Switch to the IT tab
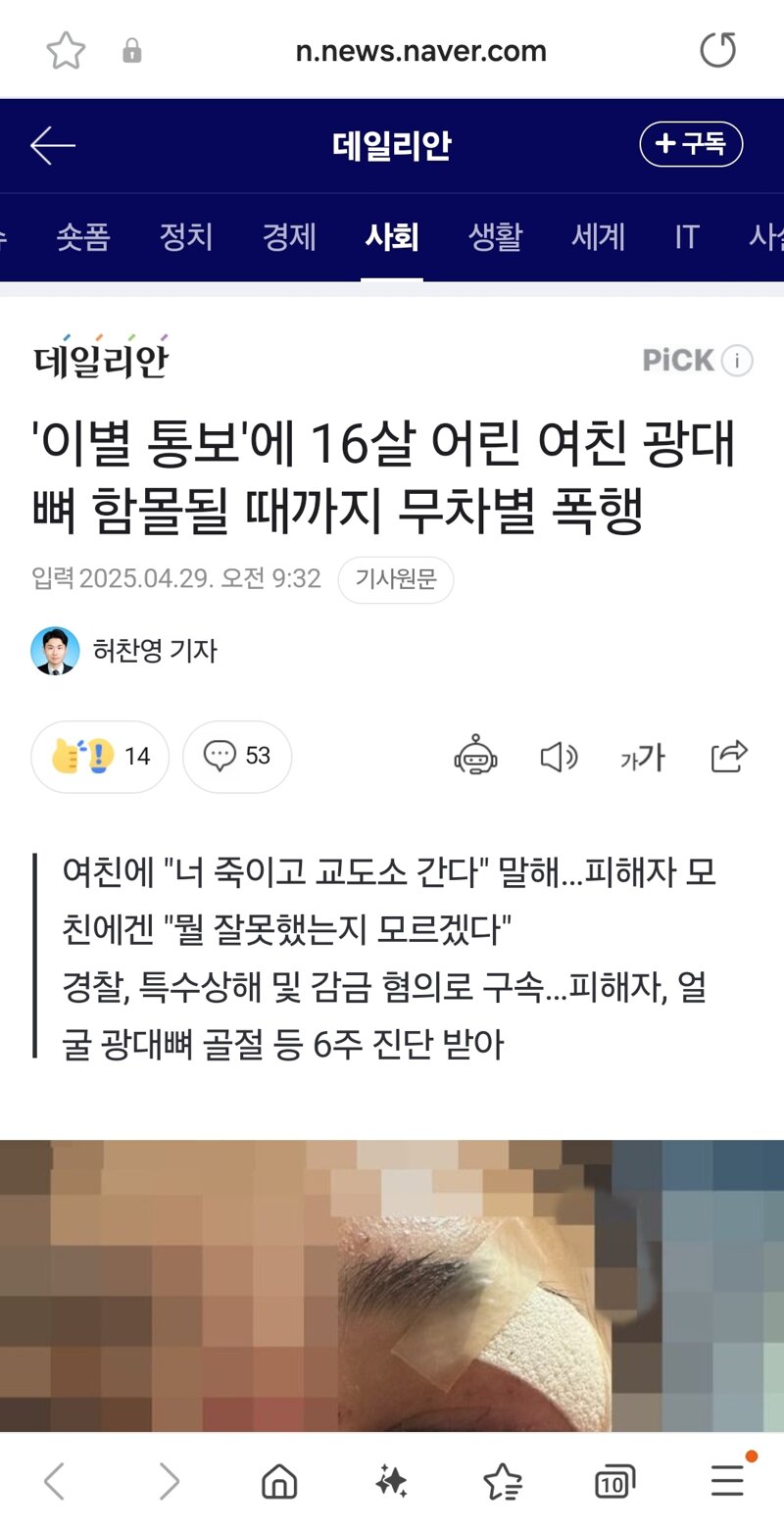 point(687,236)
